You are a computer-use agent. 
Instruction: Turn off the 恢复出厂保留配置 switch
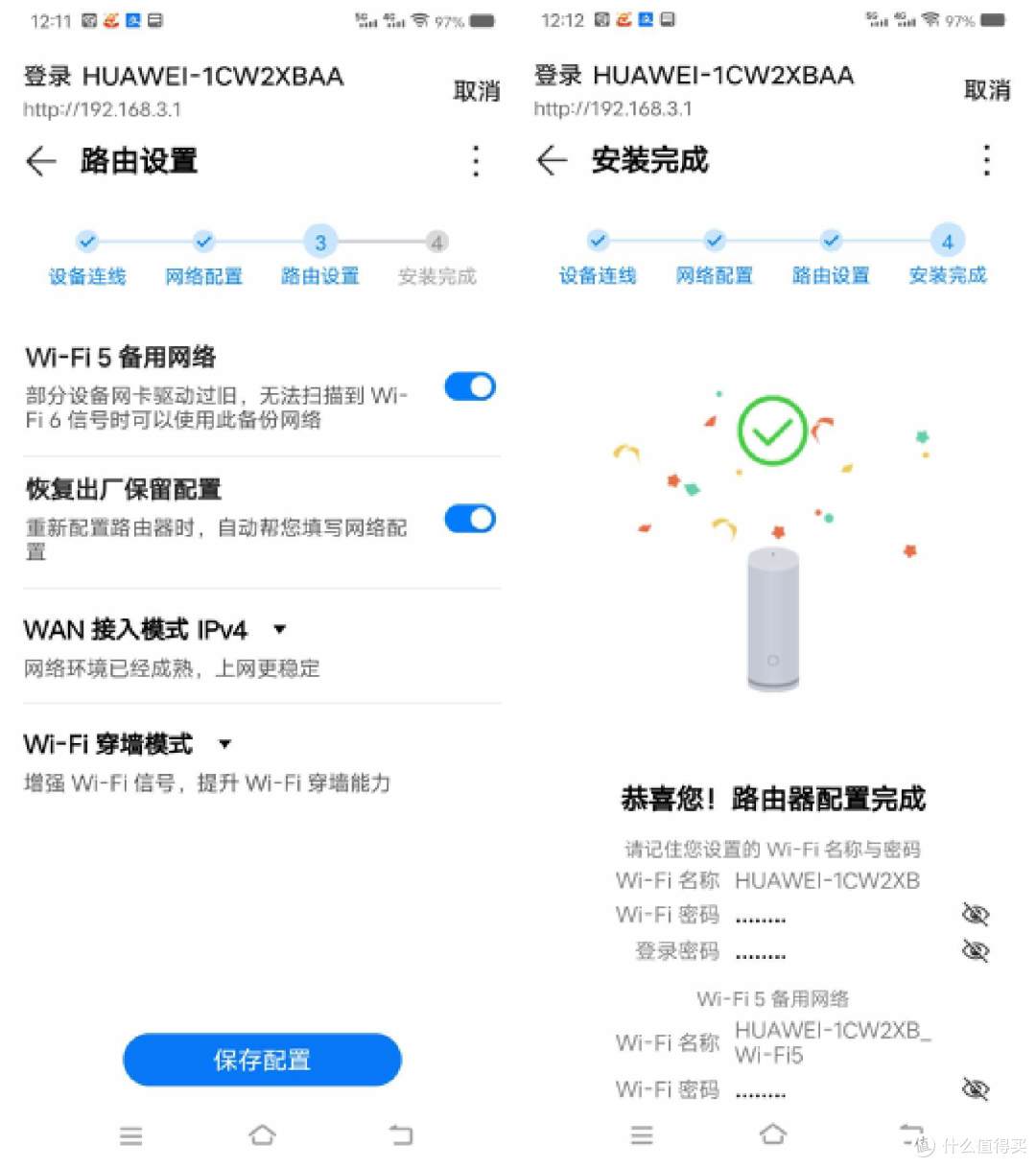coord(469,519)
